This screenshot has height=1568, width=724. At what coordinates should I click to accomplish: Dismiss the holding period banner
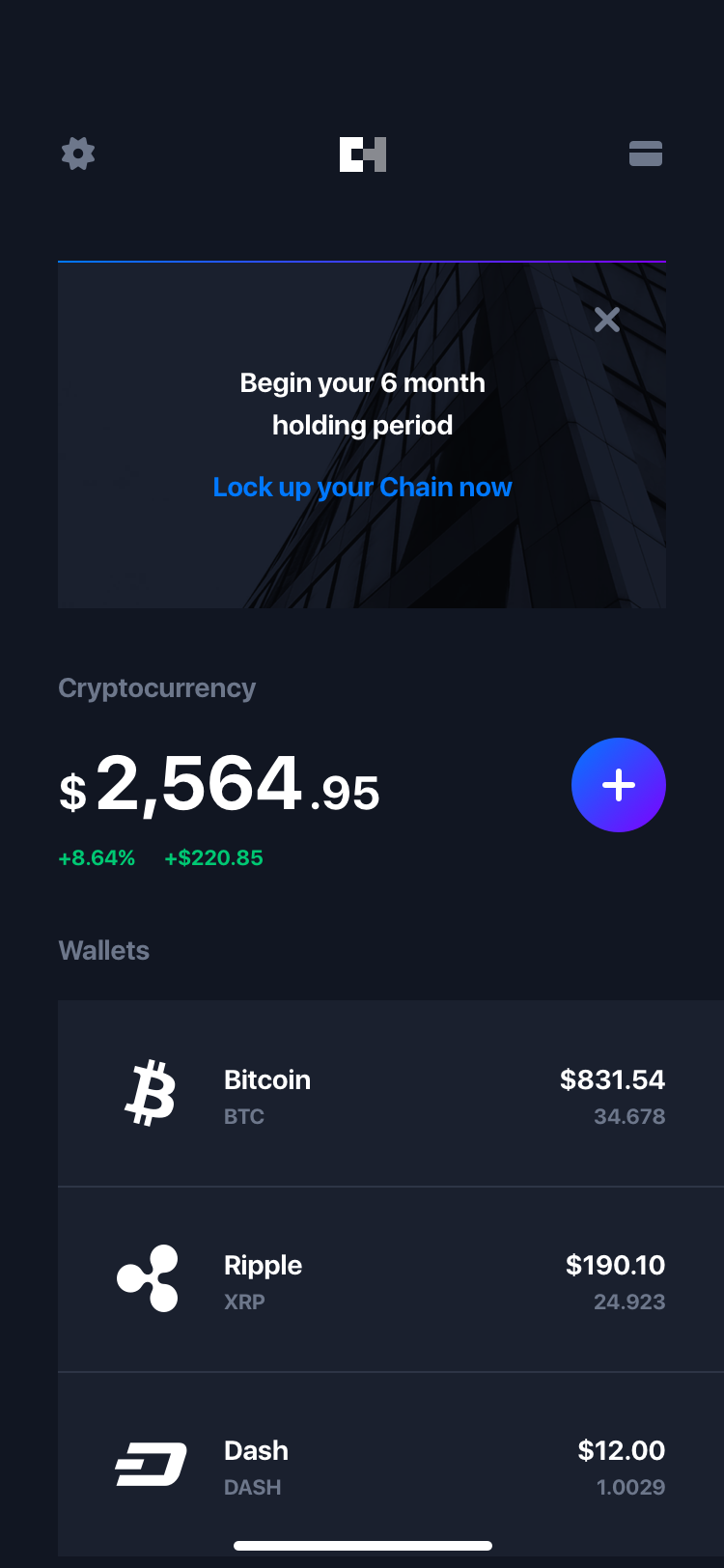click(607, 320)
